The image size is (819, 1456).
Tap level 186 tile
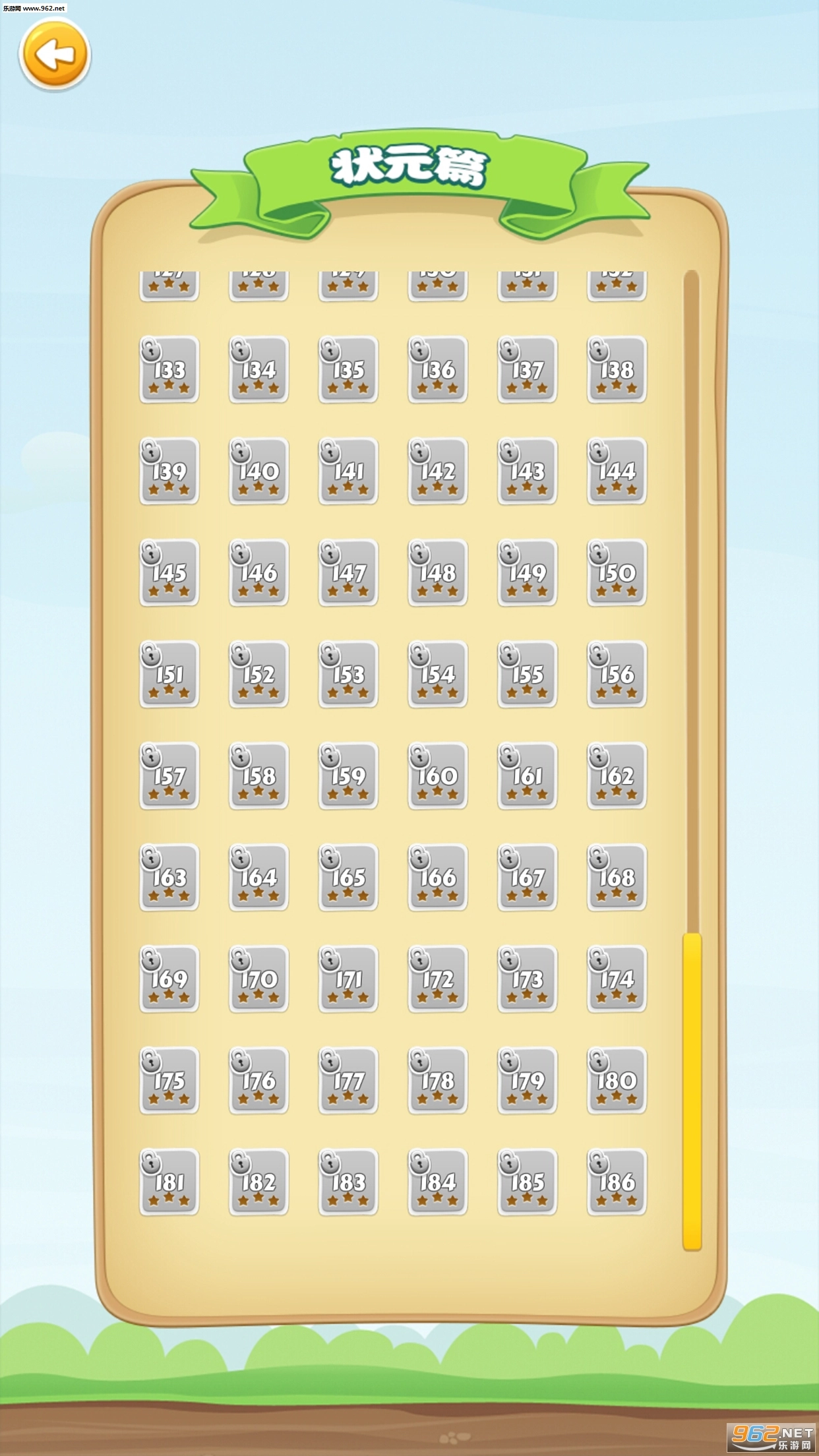click(x=617, y=1182)
